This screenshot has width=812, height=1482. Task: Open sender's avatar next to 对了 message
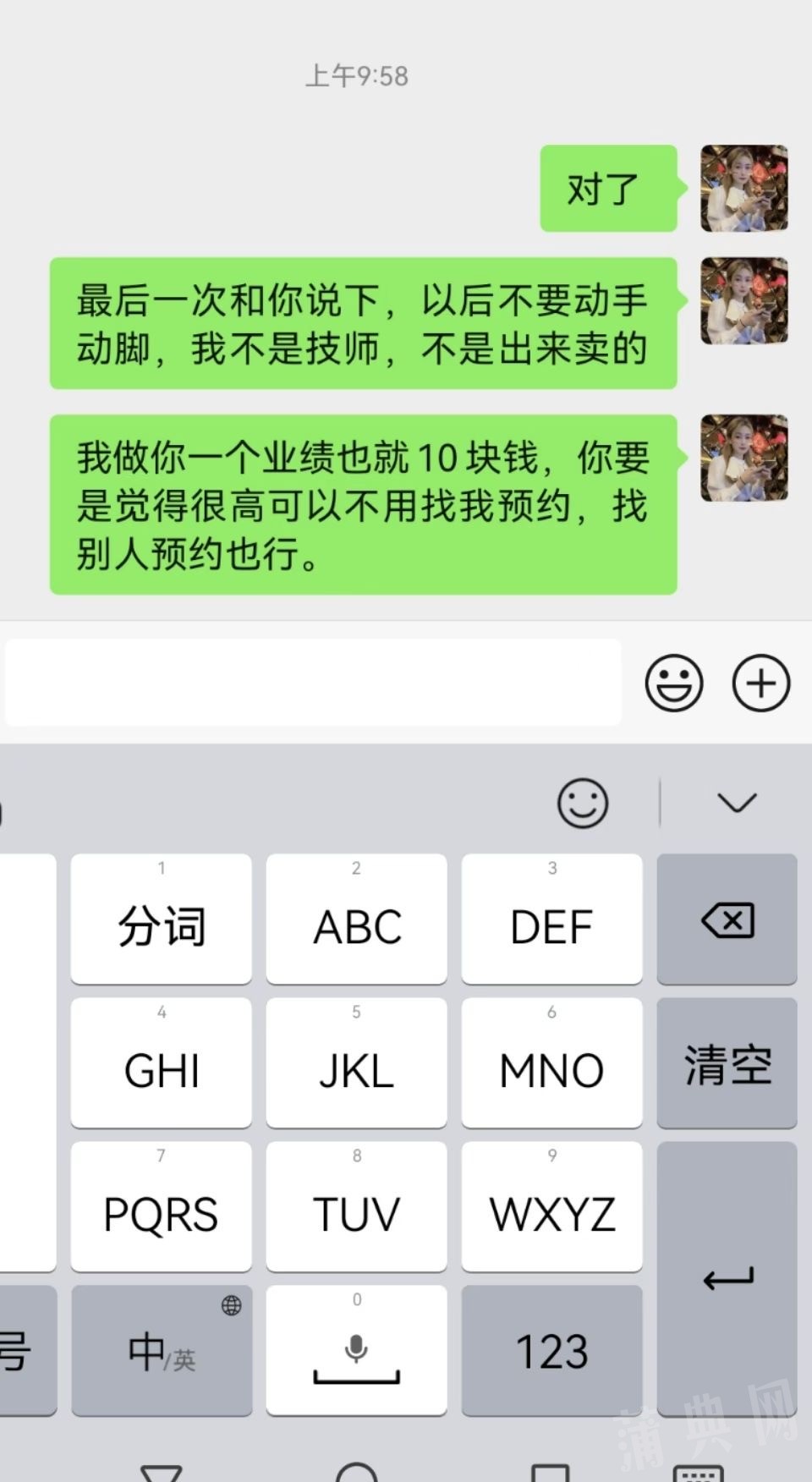[x=744, y=188]
